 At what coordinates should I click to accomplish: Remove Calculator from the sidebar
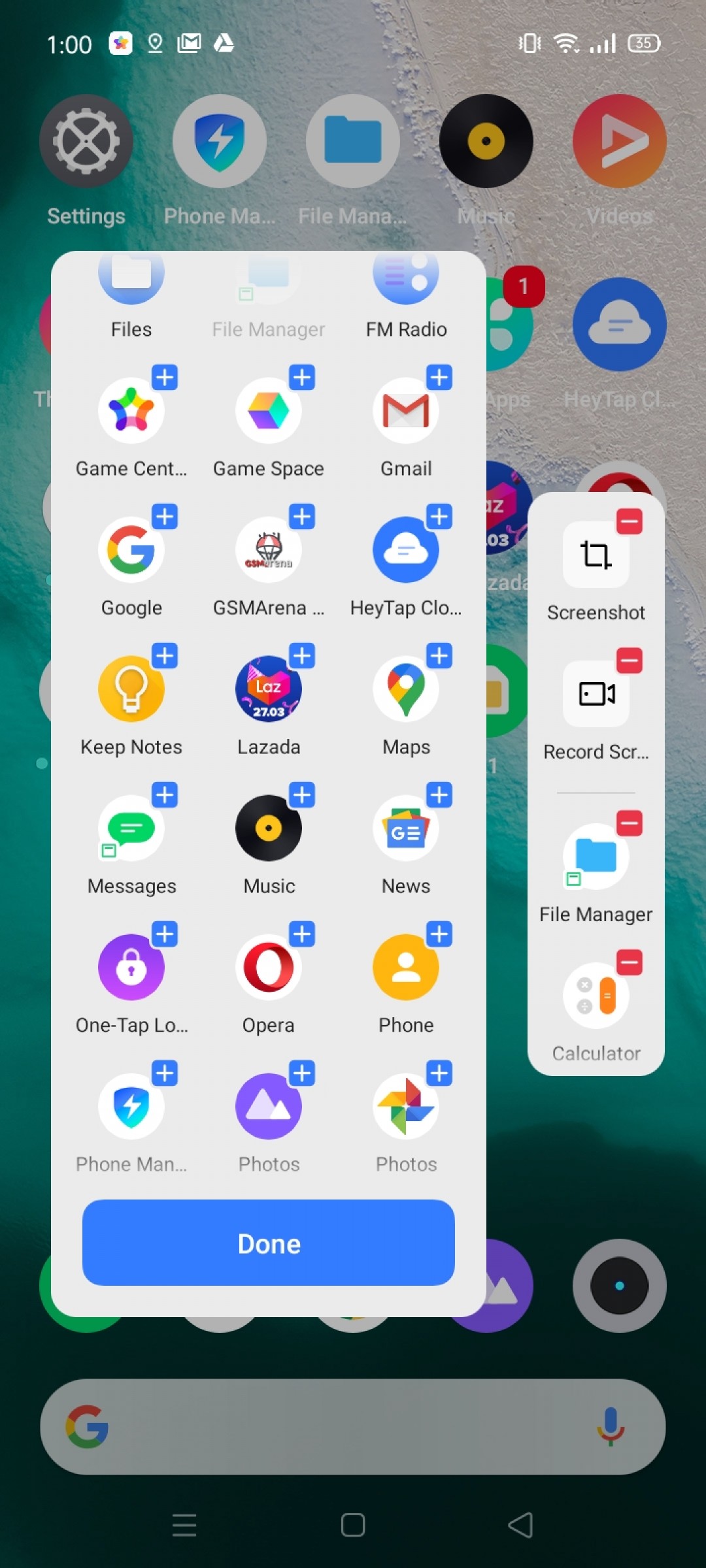630,962
